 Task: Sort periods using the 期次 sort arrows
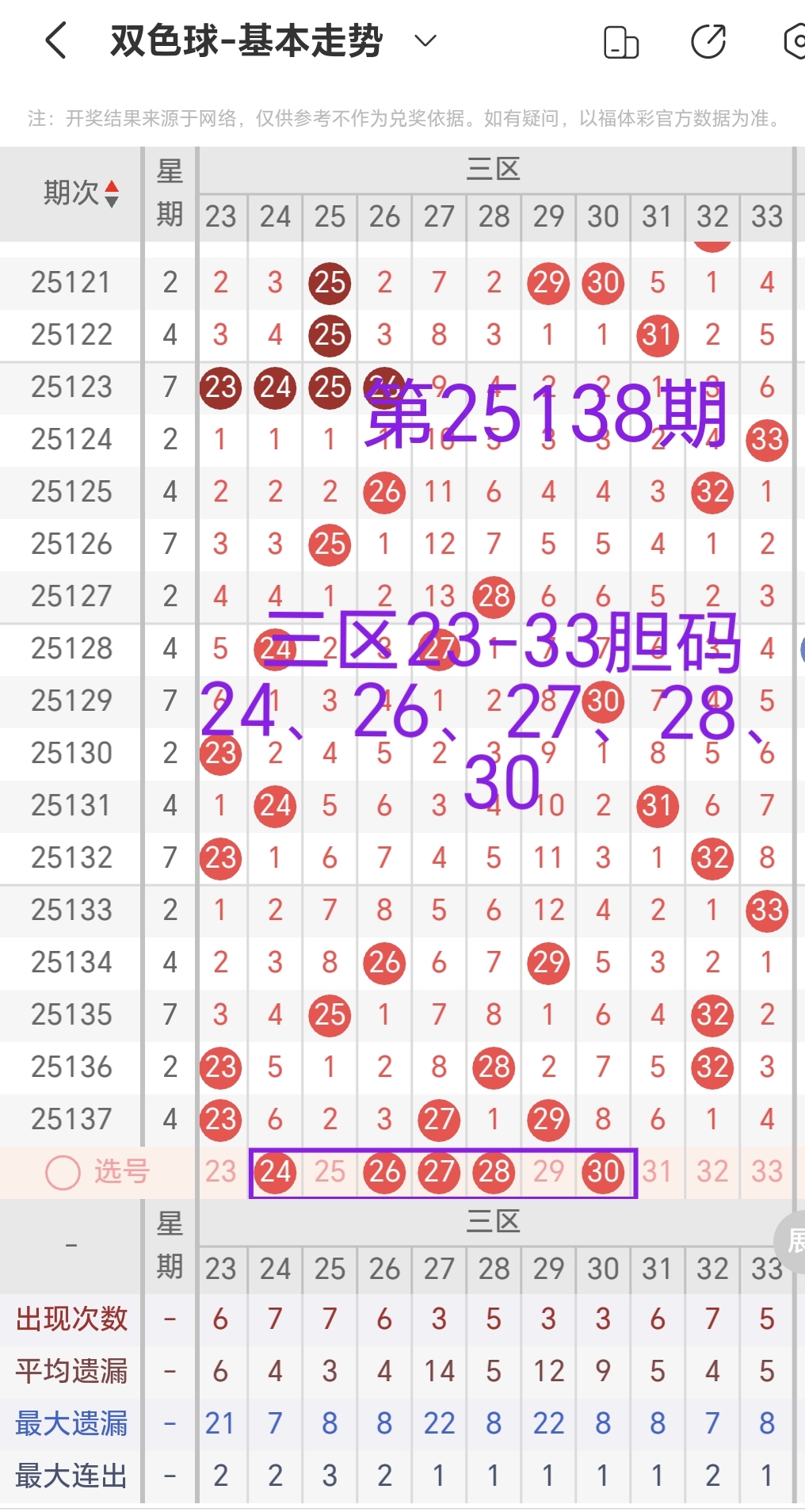tap(113, 191)
